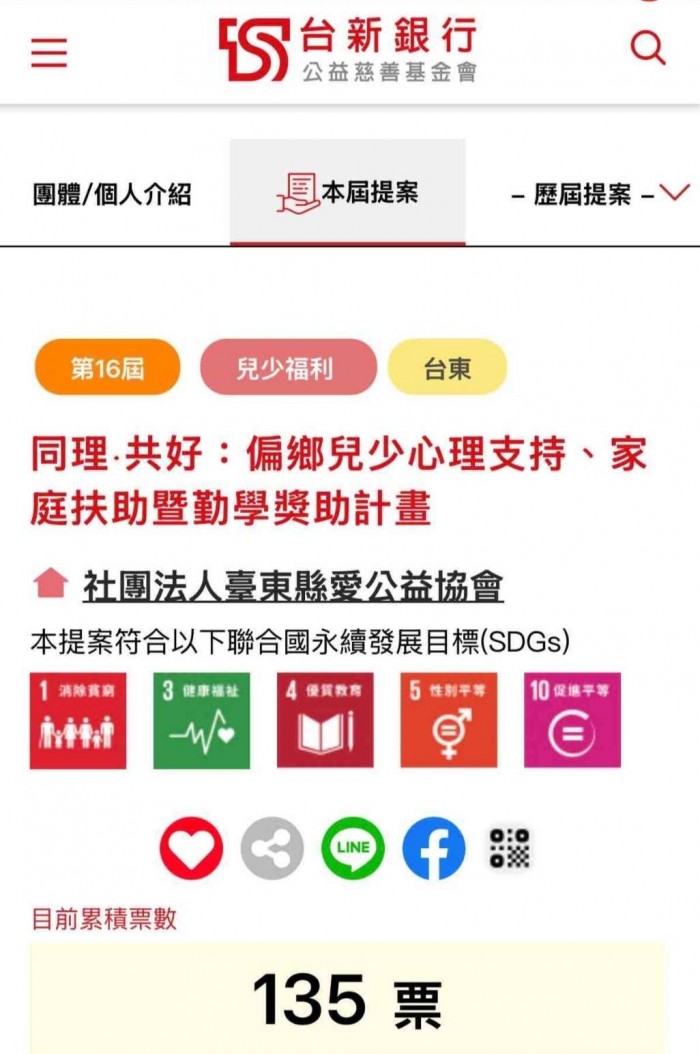Tap the 台東 region chip
Screen dimensions: 700x1054
[x=447, y=368]
